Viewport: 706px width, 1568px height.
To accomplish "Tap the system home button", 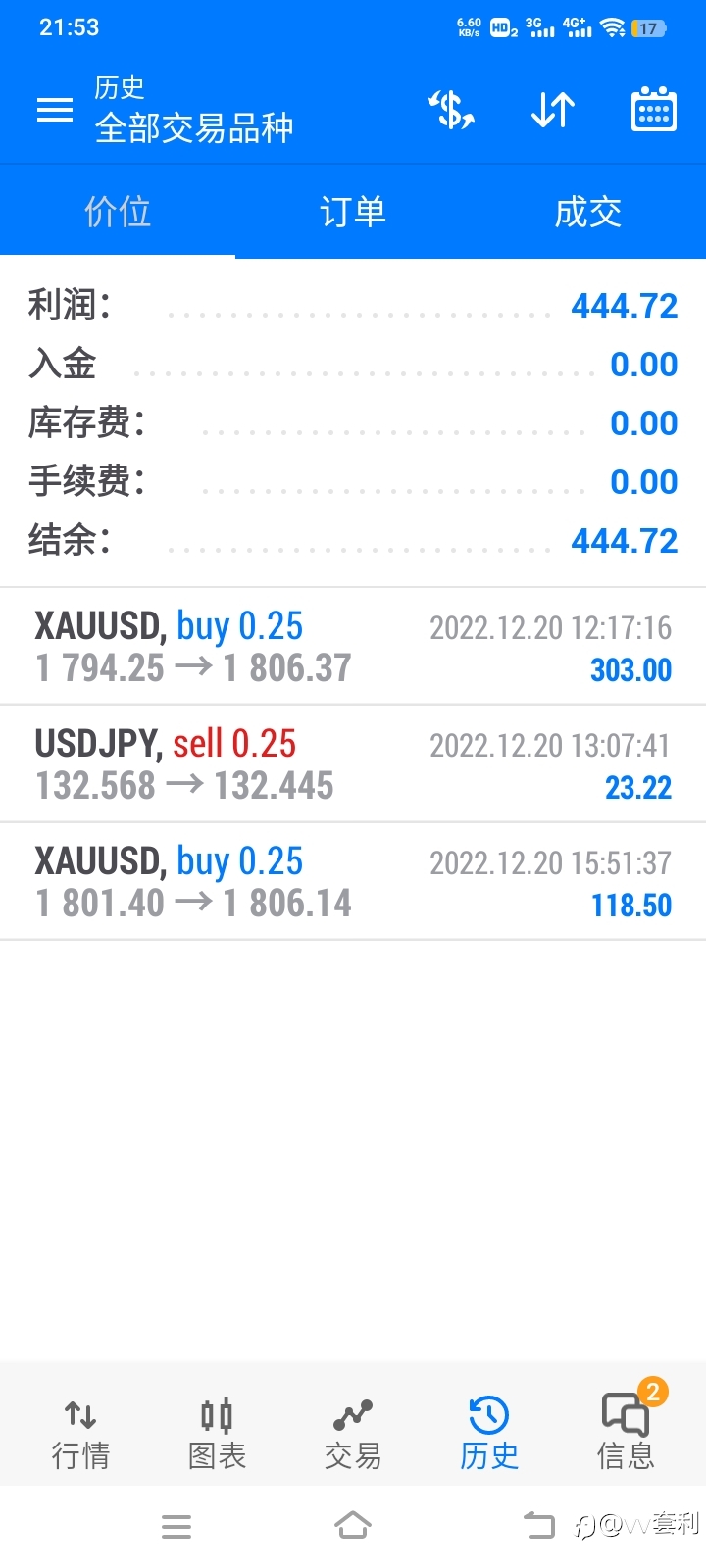I will point(353,1525).
